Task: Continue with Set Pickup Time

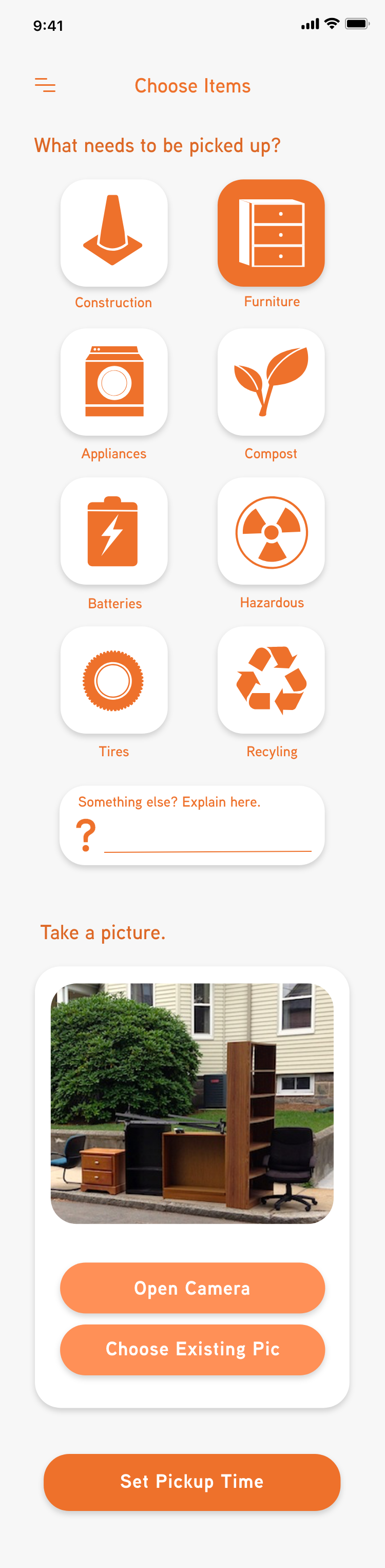Action: click(x=192, y=1482)
